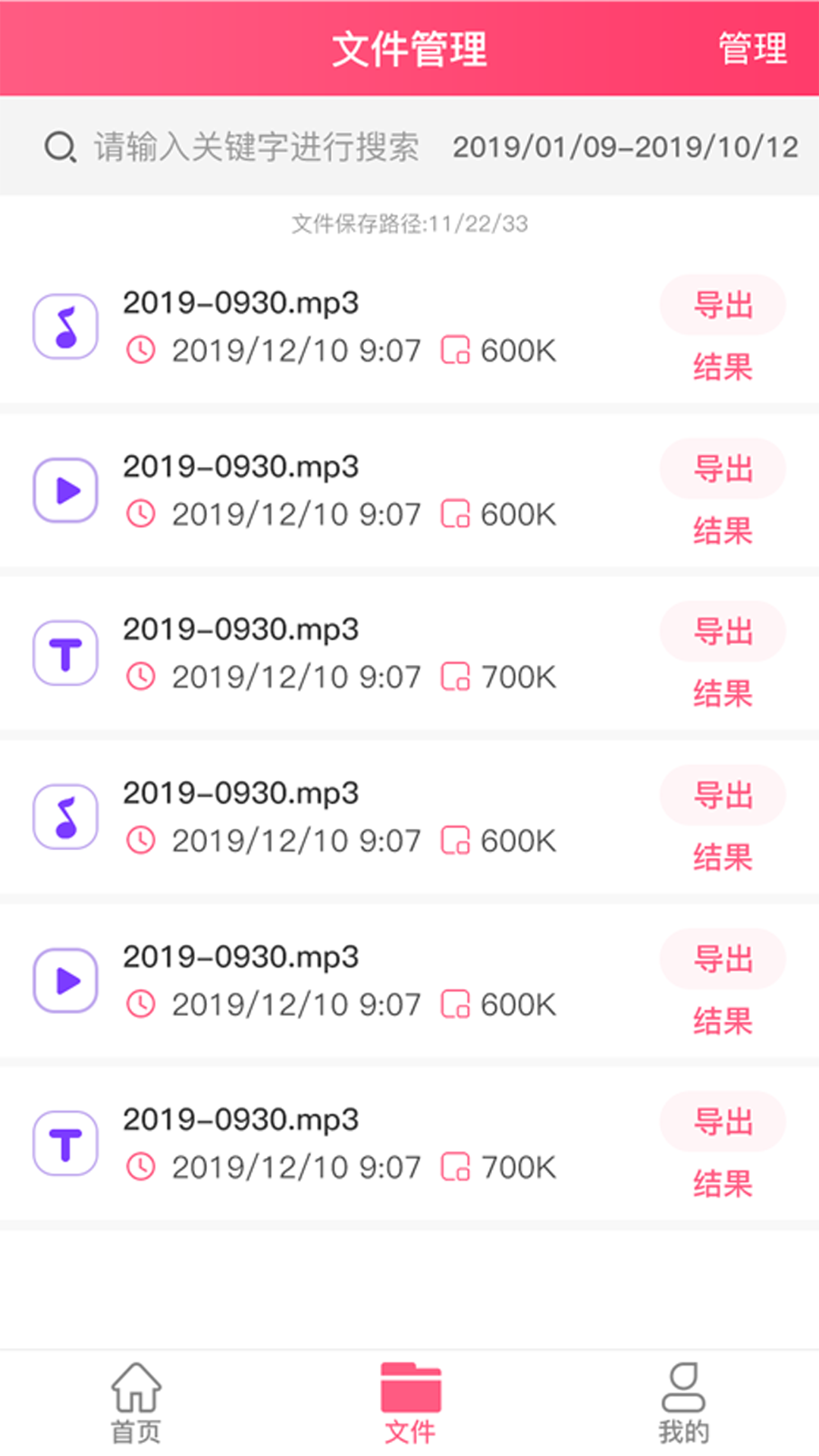Tap the keyword search input field
Image resolution: width=819 pixels, height=1456 pixels.
coord(254,146)
